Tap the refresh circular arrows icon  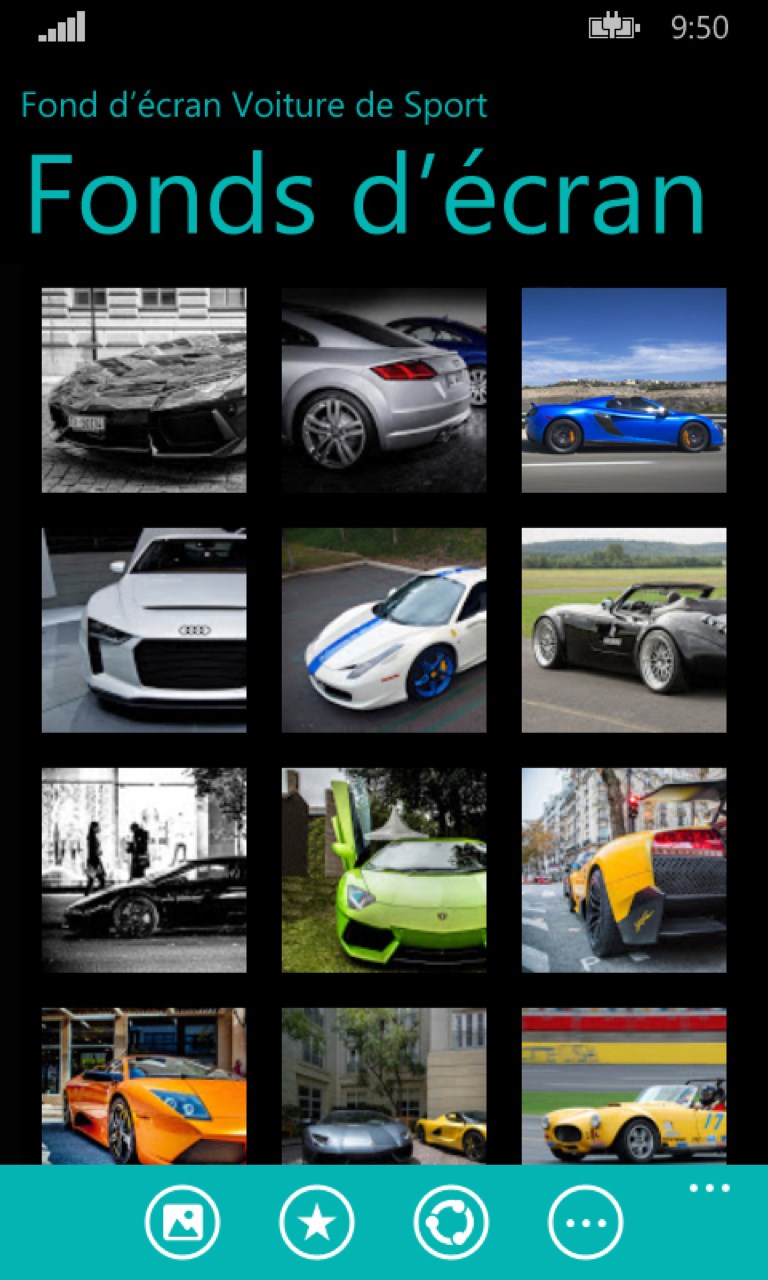click(x=451, y=1222)
